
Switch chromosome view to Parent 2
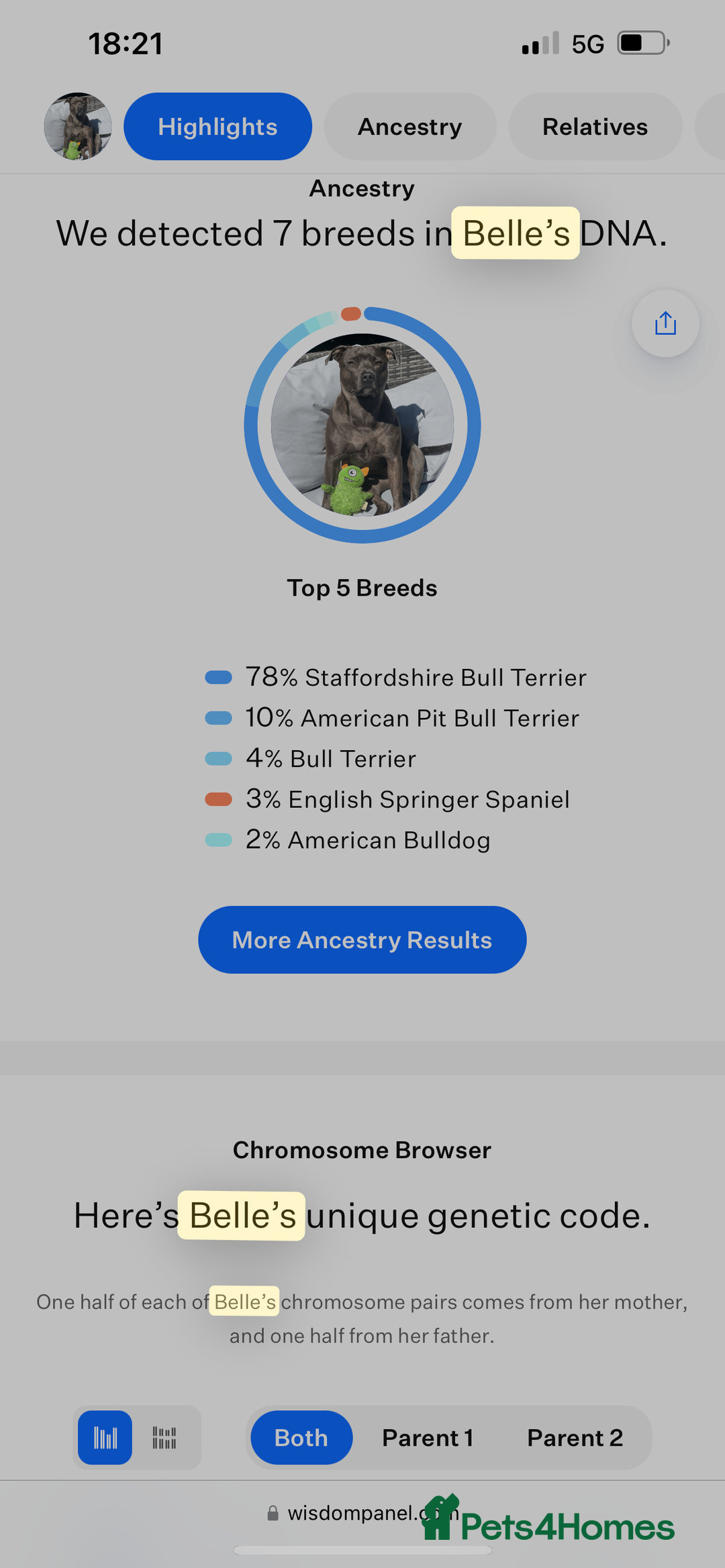[575, 1437]
